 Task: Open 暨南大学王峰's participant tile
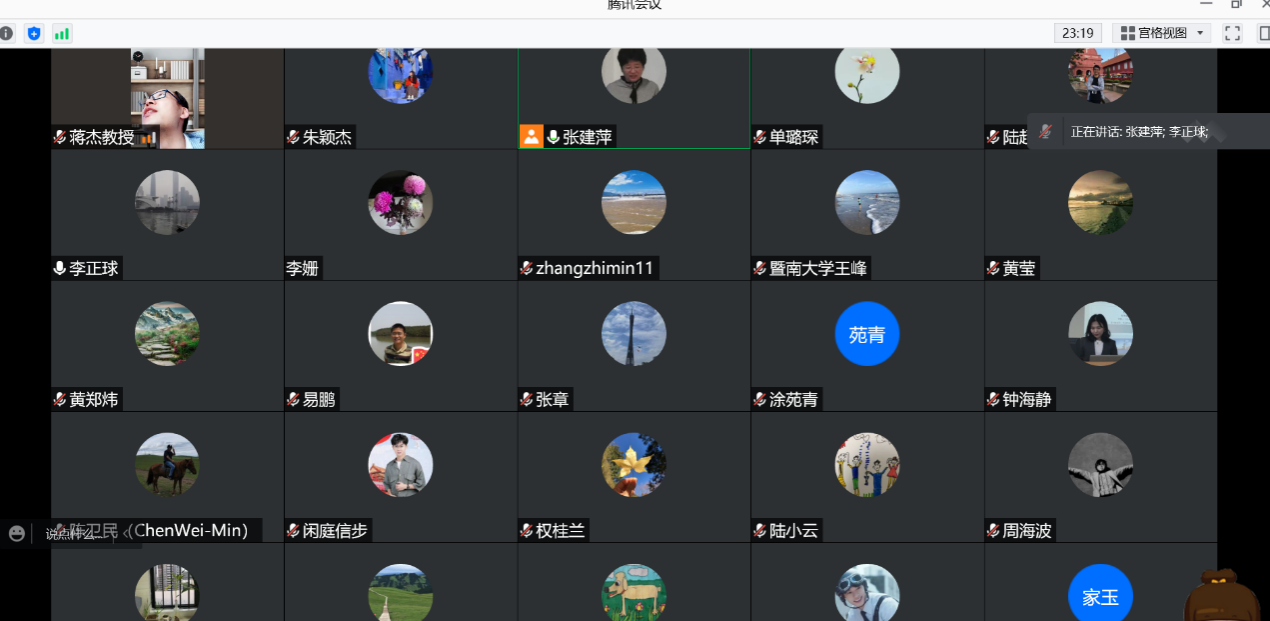[867, 214]
